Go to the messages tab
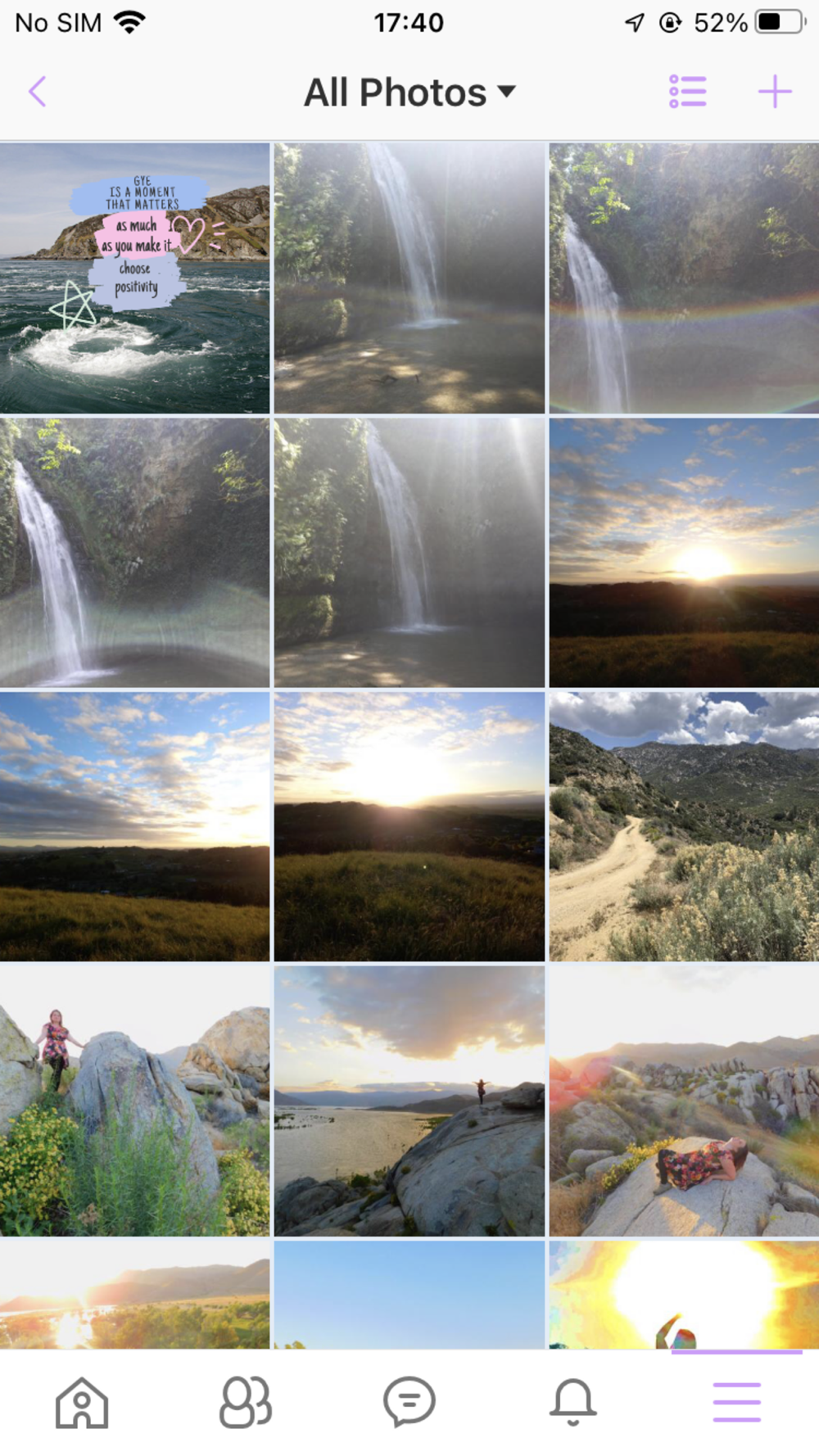The image size is (819, 1456). (x=409, y=1402)
